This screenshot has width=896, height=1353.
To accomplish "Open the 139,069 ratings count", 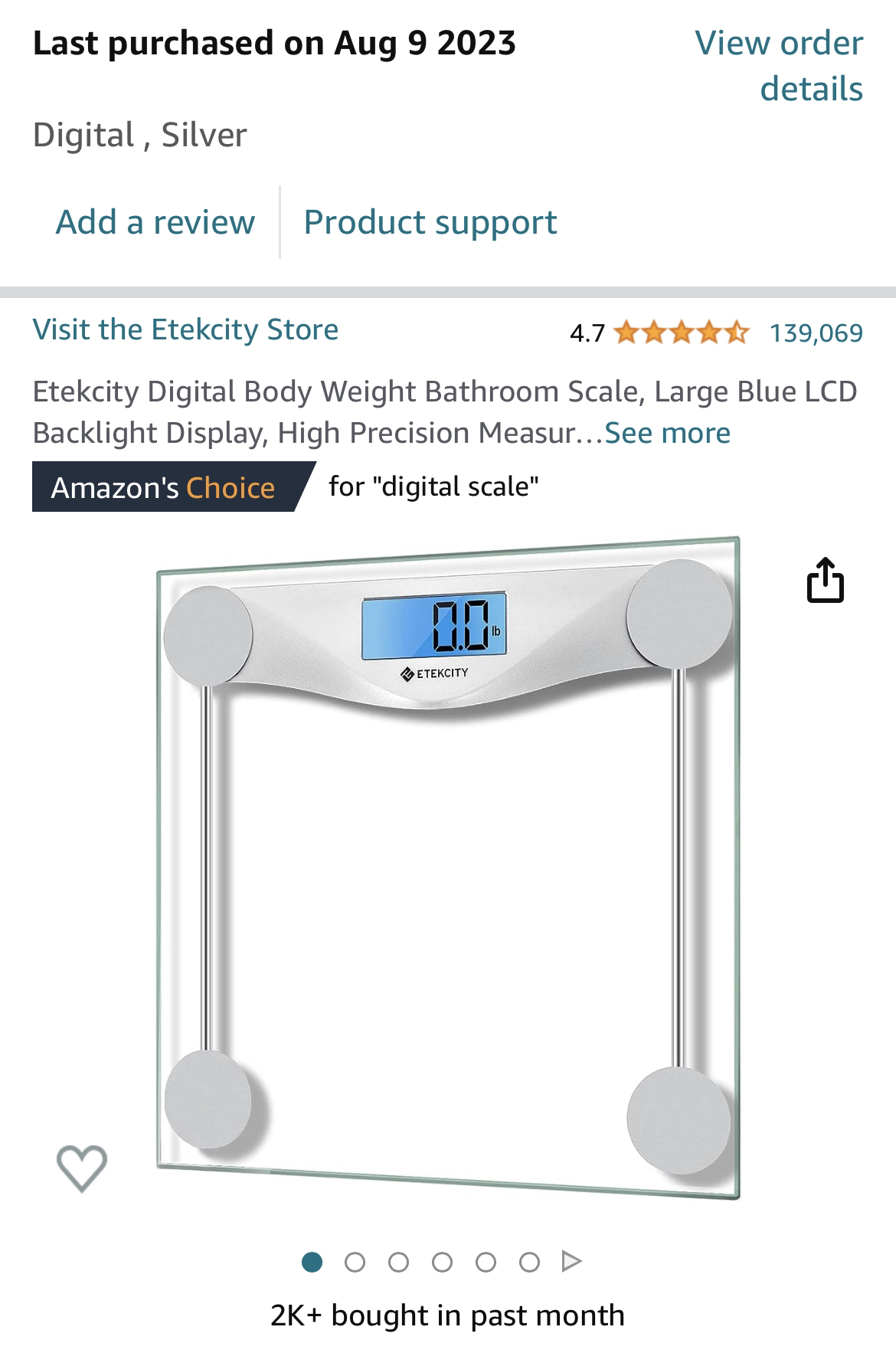I will click(x=816, y=333).
